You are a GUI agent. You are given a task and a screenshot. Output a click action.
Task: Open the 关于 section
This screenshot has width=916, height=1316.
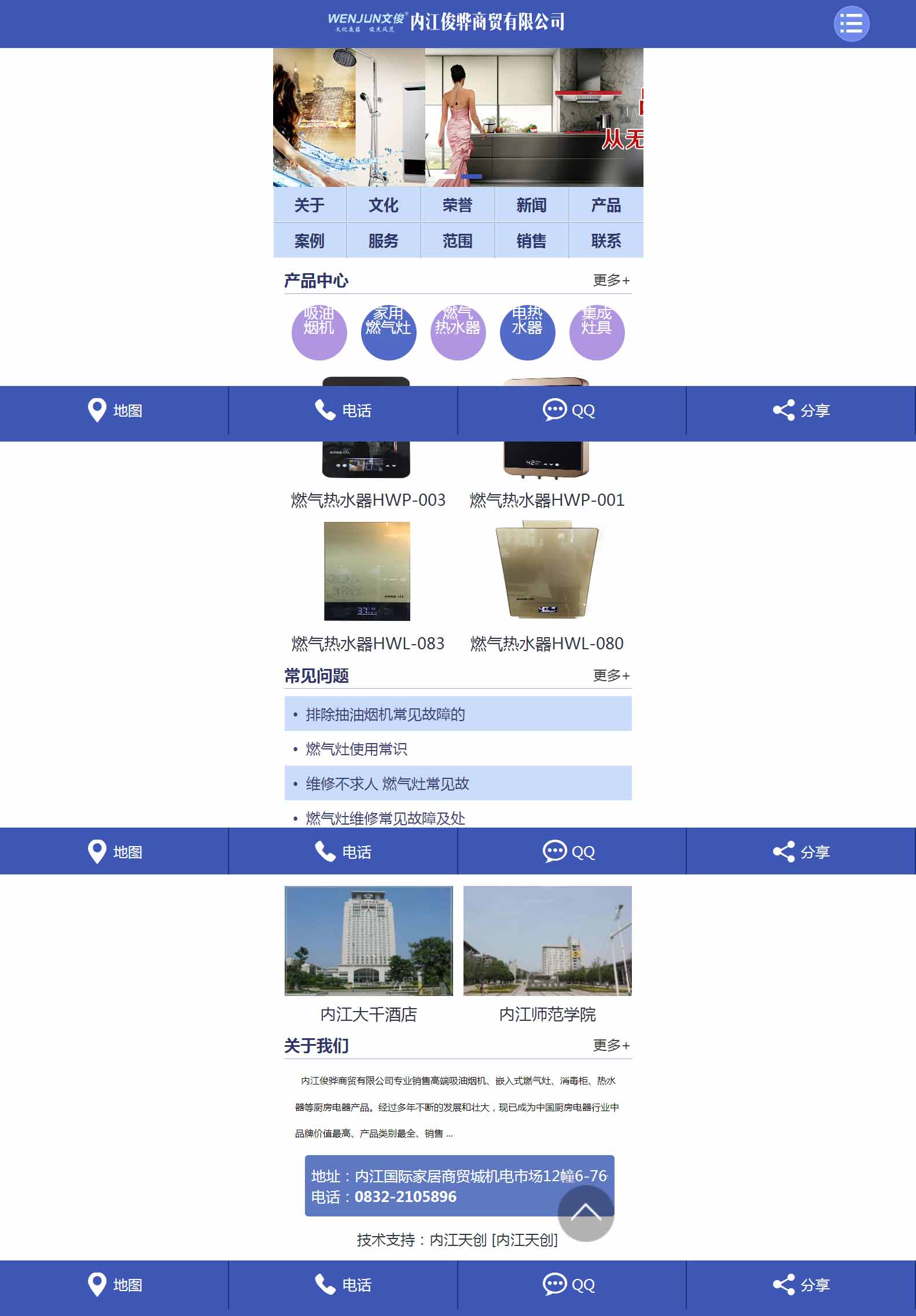[x=310, y=205]
